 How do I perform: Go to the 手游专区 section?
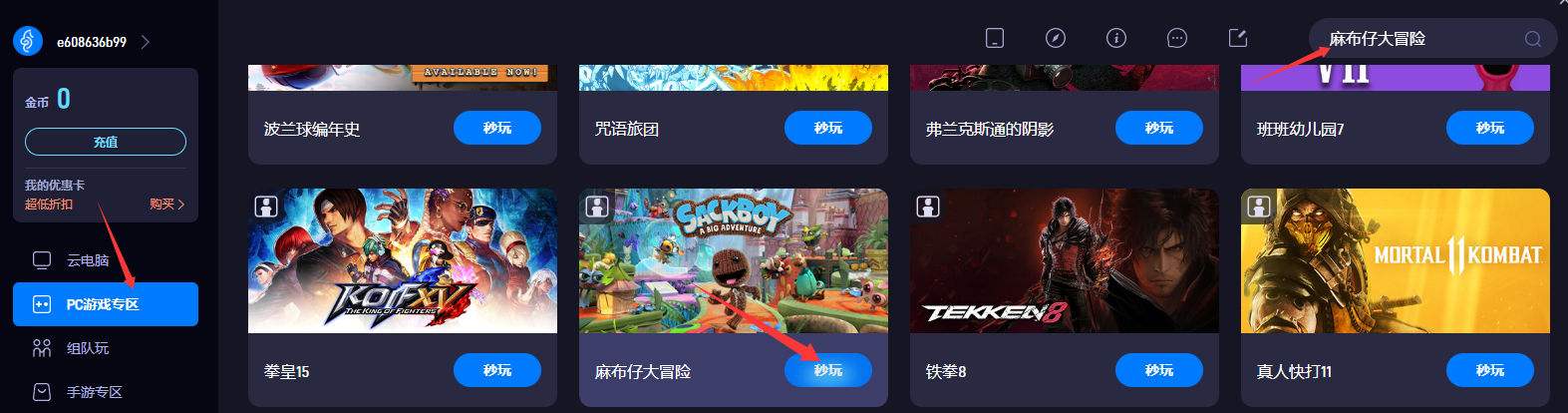coord(93,392)
